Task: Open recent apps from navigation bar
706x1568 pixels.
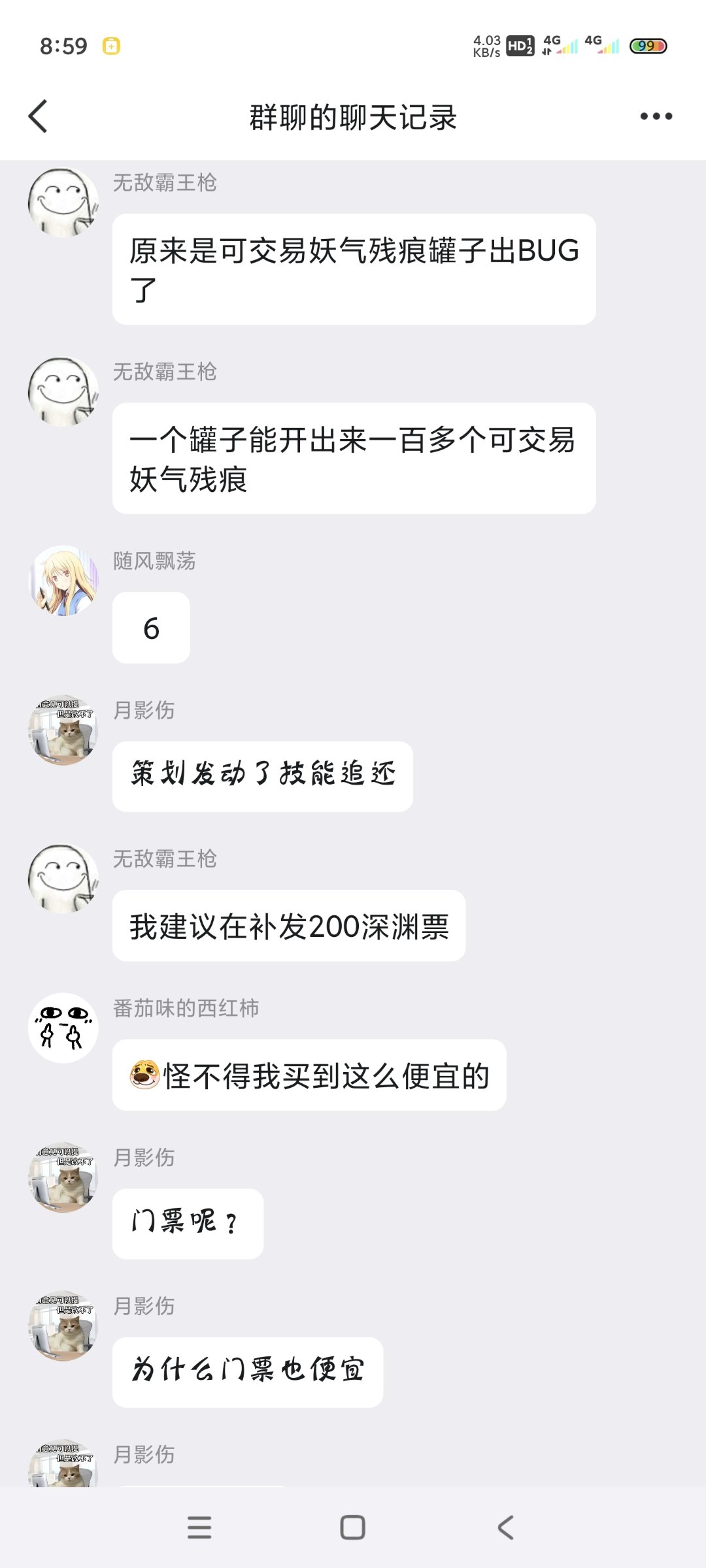Action: (199, 1527)
